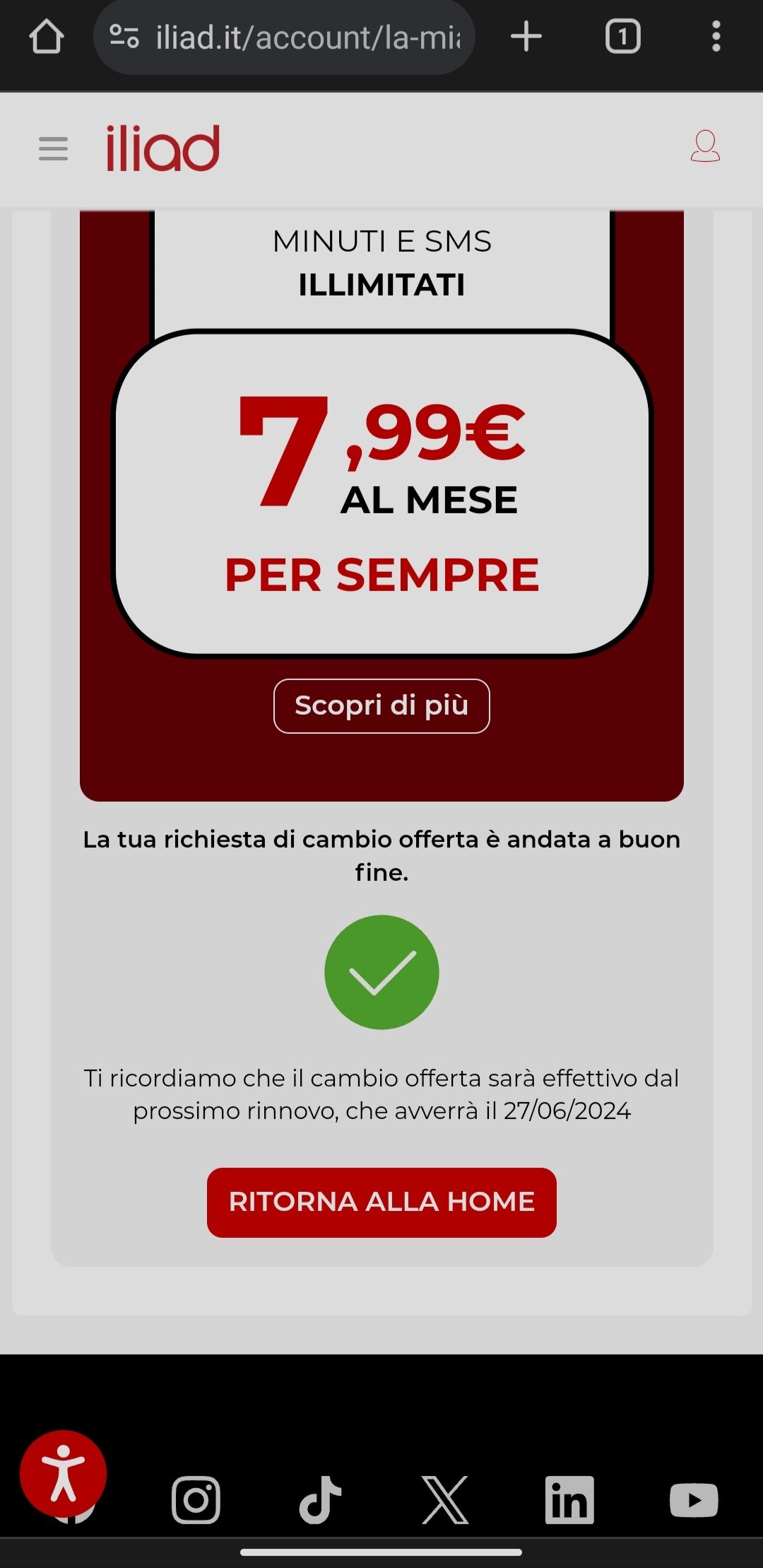763x1568 pixels.
Task: Open the browser overflow menu
Action: tap(716, 37)
